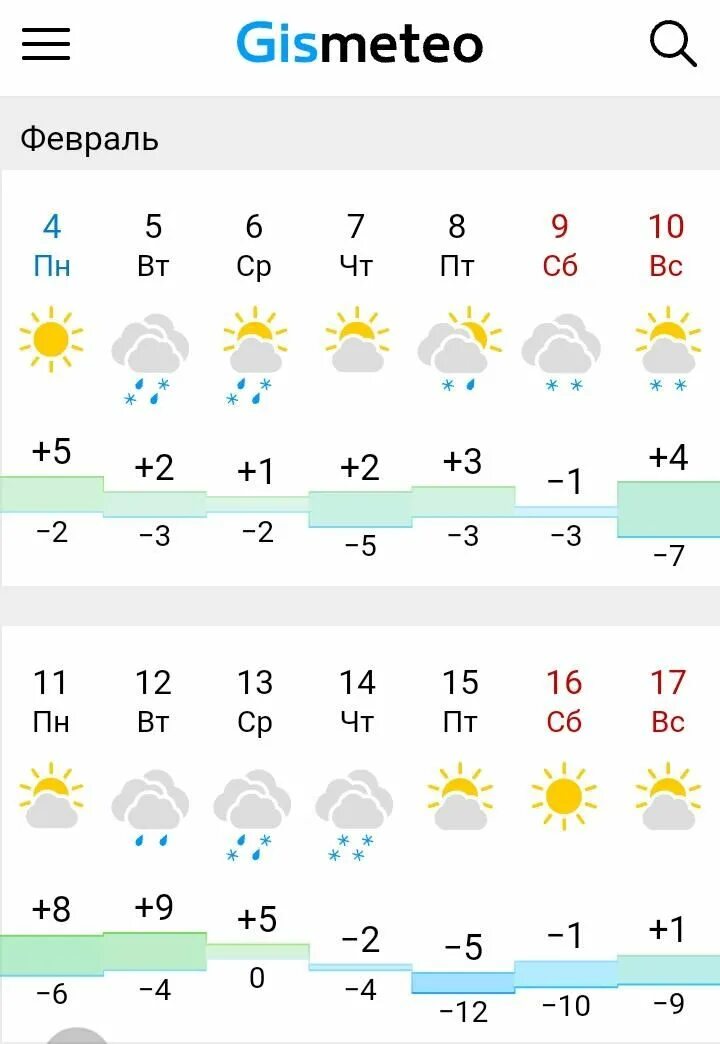Tap the Friday, February 15 day cell

(460, 797)
